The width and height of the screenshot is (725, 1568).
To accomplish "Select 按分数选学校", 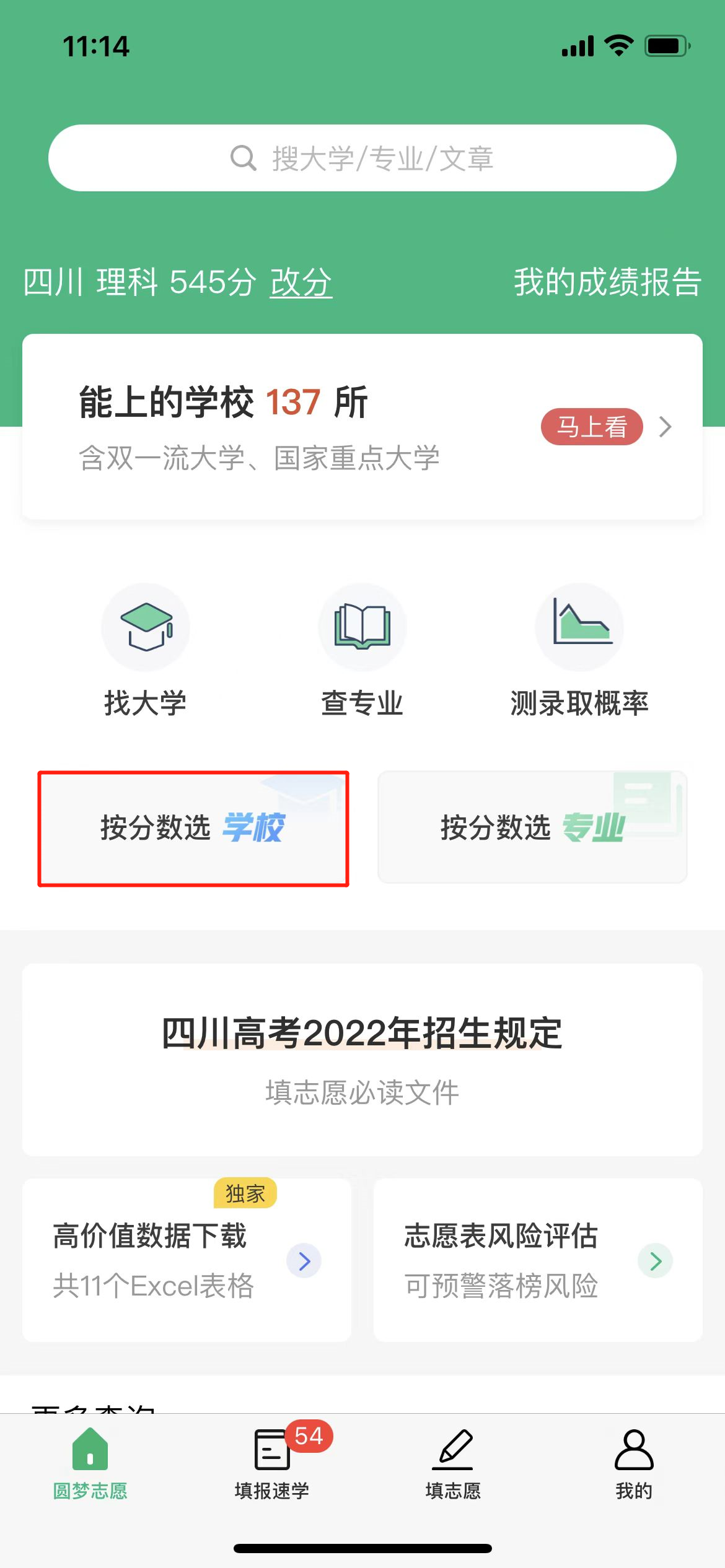I will [193, 828].
